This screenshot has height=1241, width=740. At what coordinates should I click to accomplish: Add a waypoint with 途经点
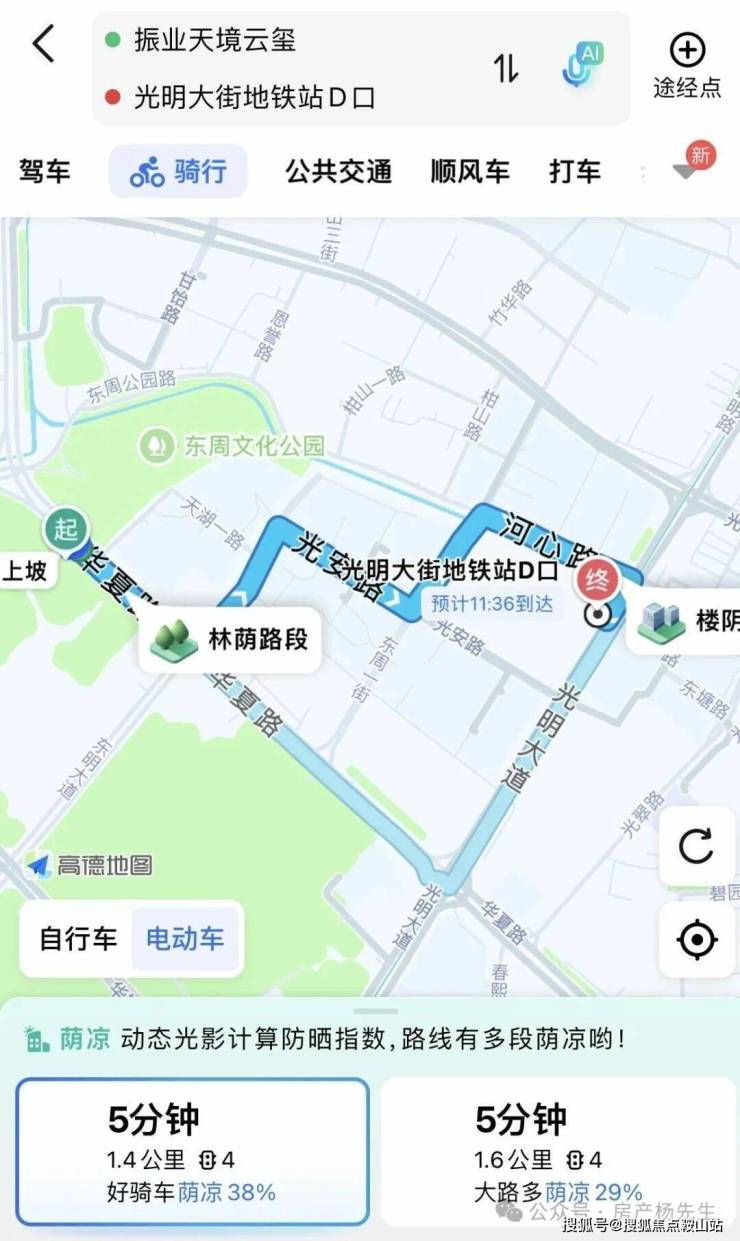pos(687,65)
